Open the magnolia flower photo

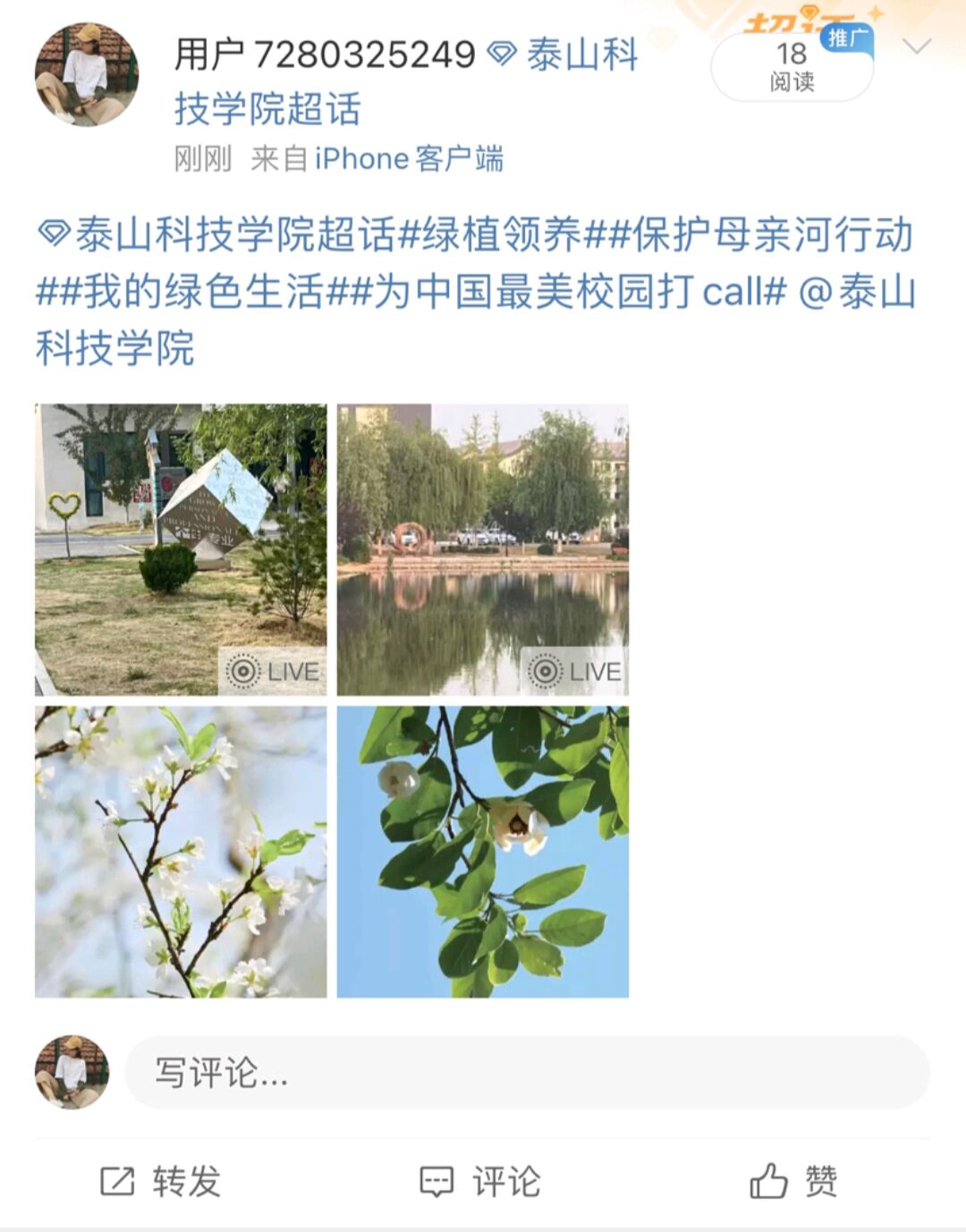click(x=483, y=852)
